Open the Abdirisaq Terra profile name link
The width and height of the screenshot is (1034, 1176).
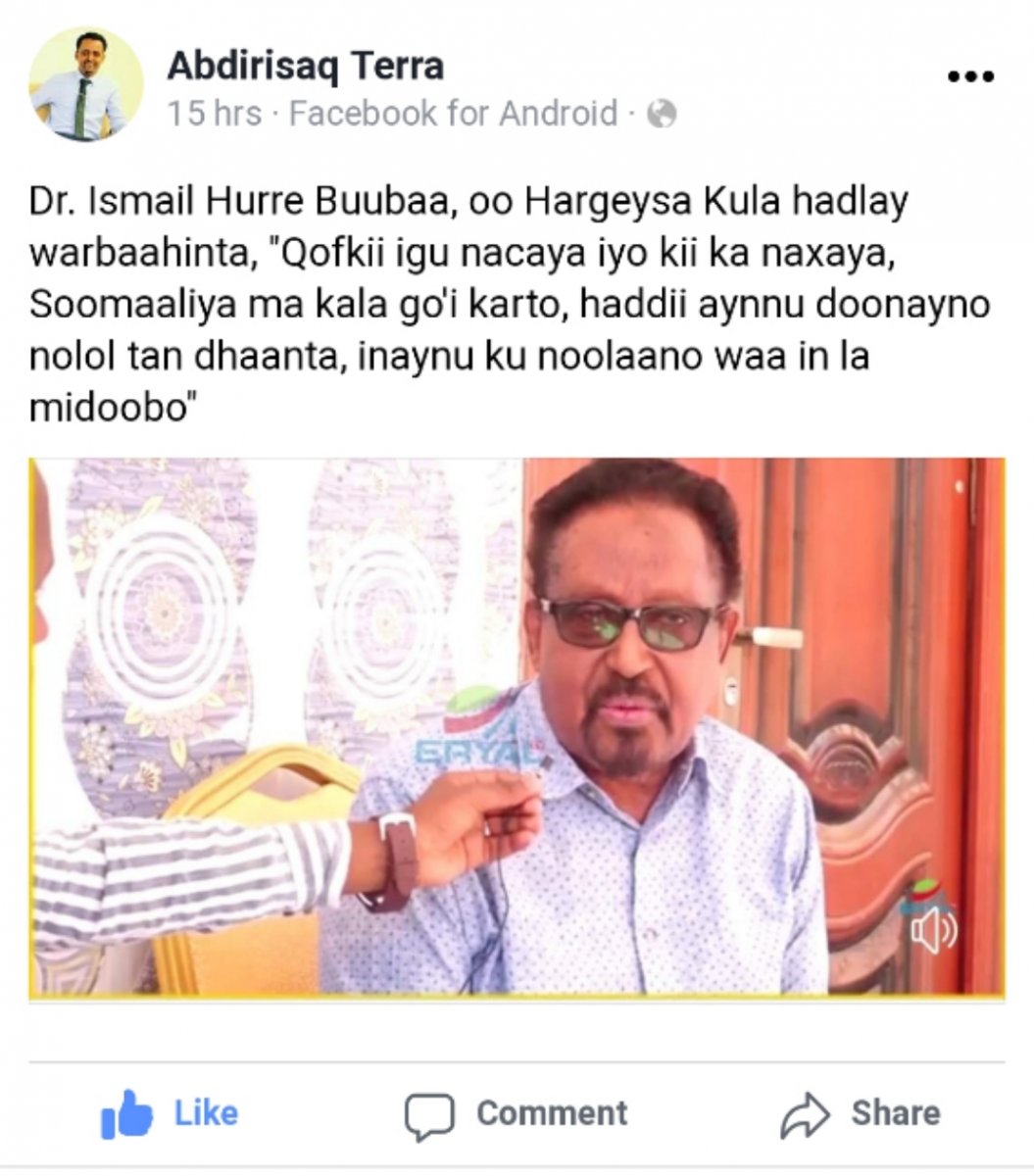pos(305,66)
